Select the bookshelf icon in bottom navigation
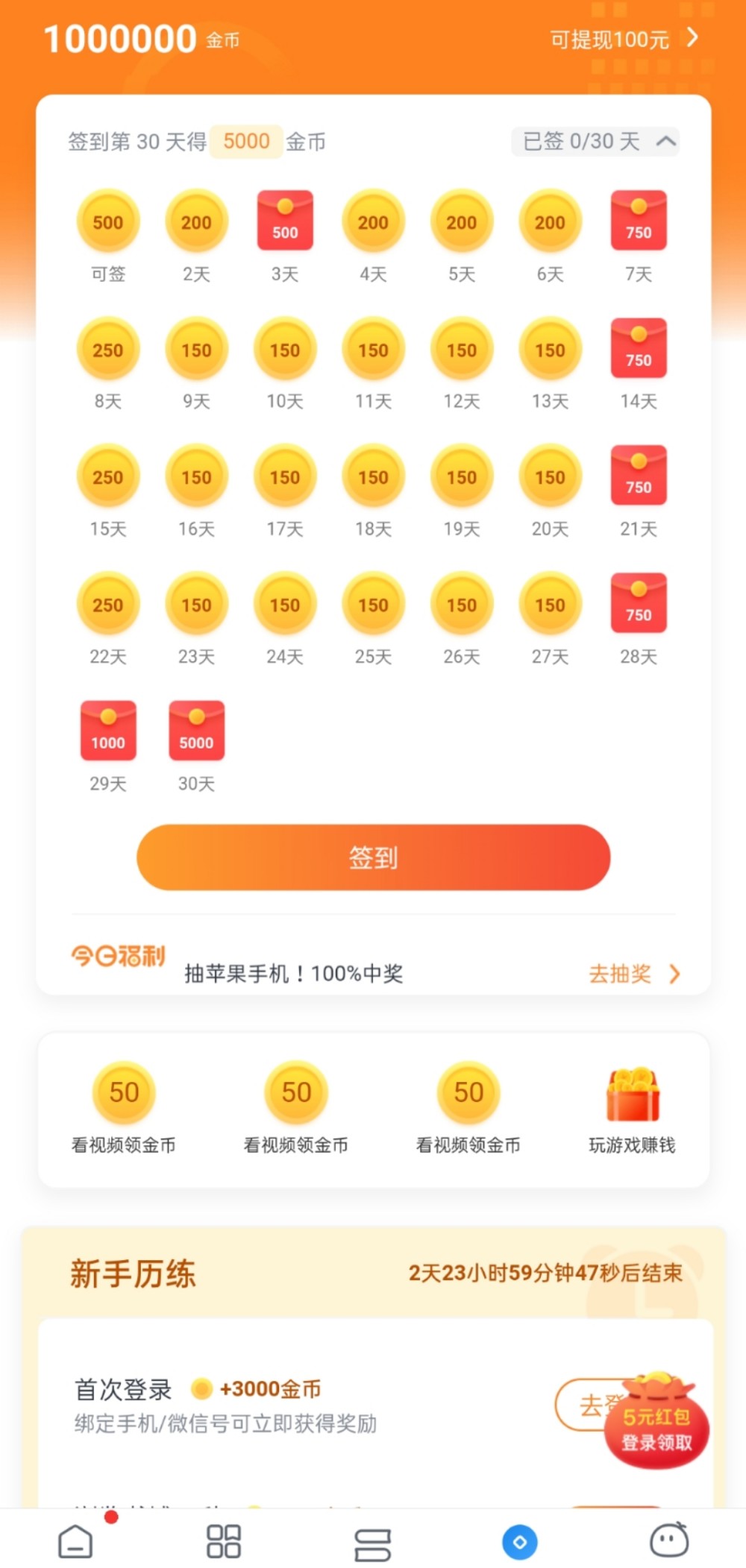This screenshot has width=746, height=1568. (372, 1540)
